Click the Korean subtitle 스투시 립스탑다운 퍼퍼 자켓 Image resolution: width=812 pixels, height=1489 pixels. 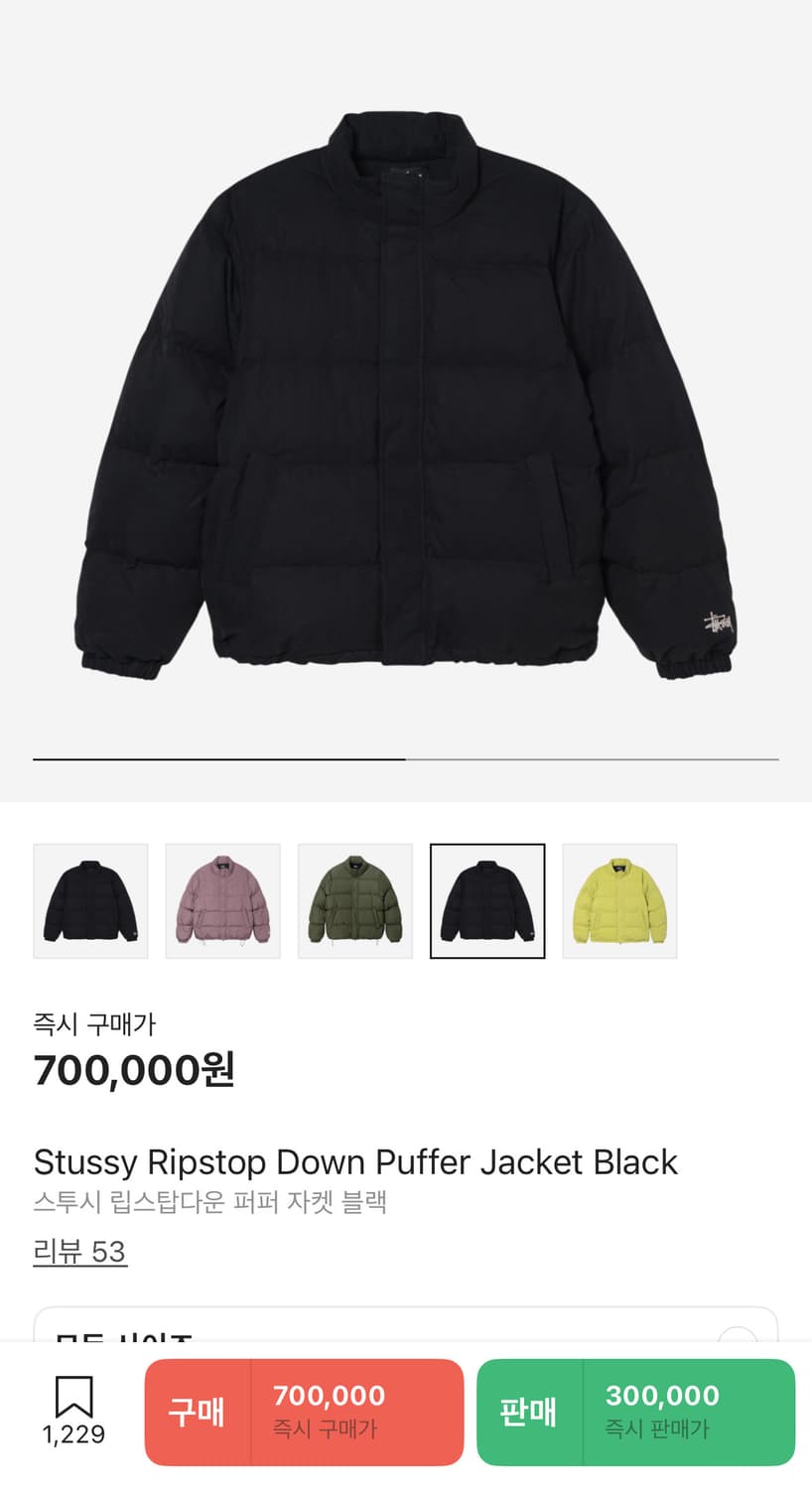212,1202
